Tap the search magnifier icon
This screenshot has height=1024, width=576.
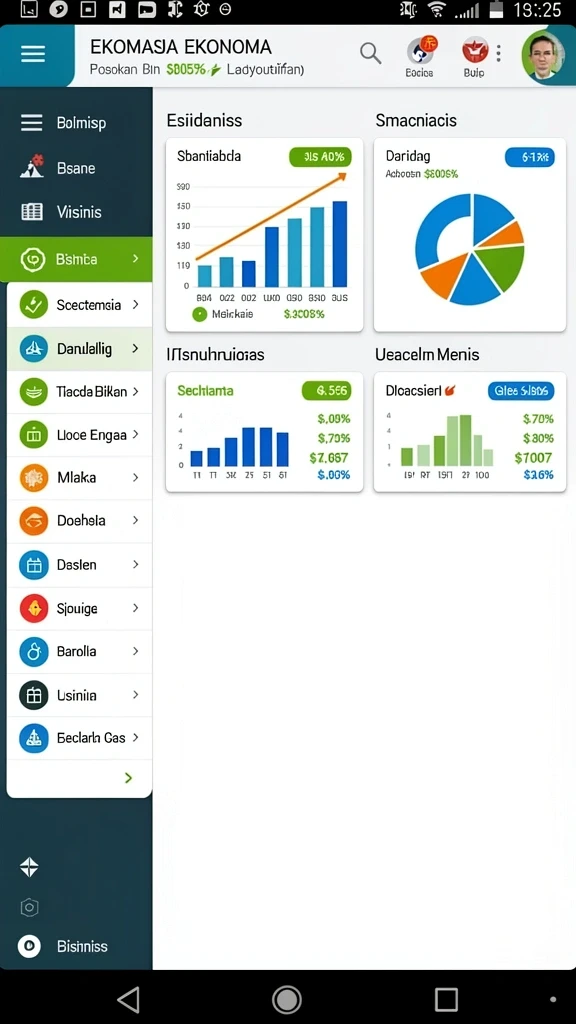(370, 54)
